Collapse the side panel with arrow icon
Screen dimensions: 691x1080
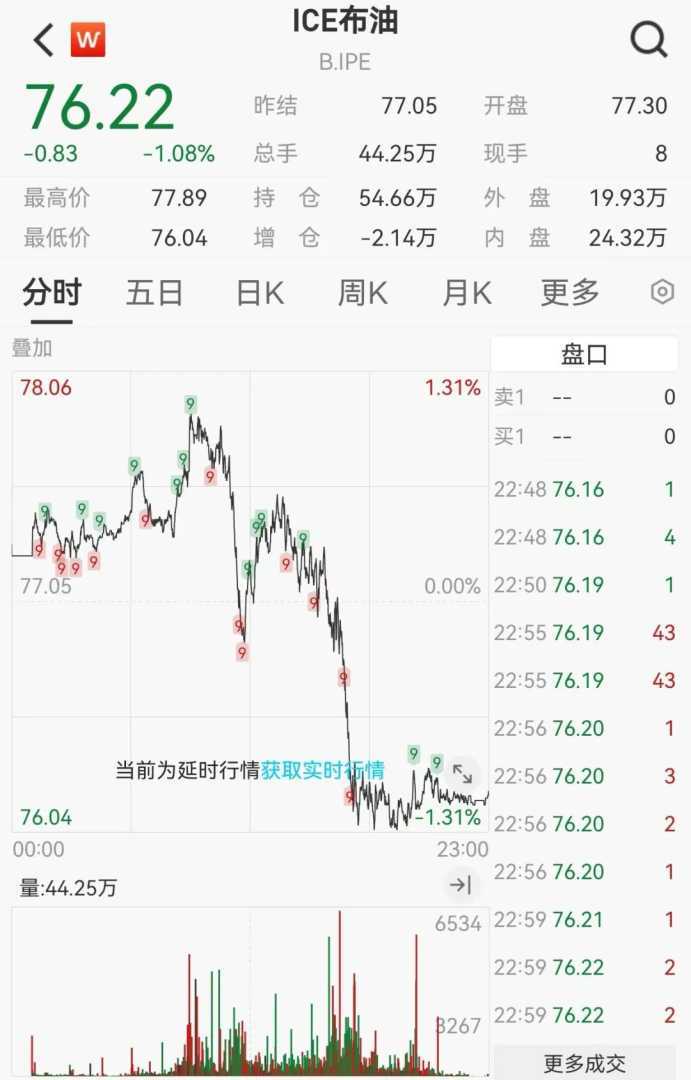coord(460,885)
